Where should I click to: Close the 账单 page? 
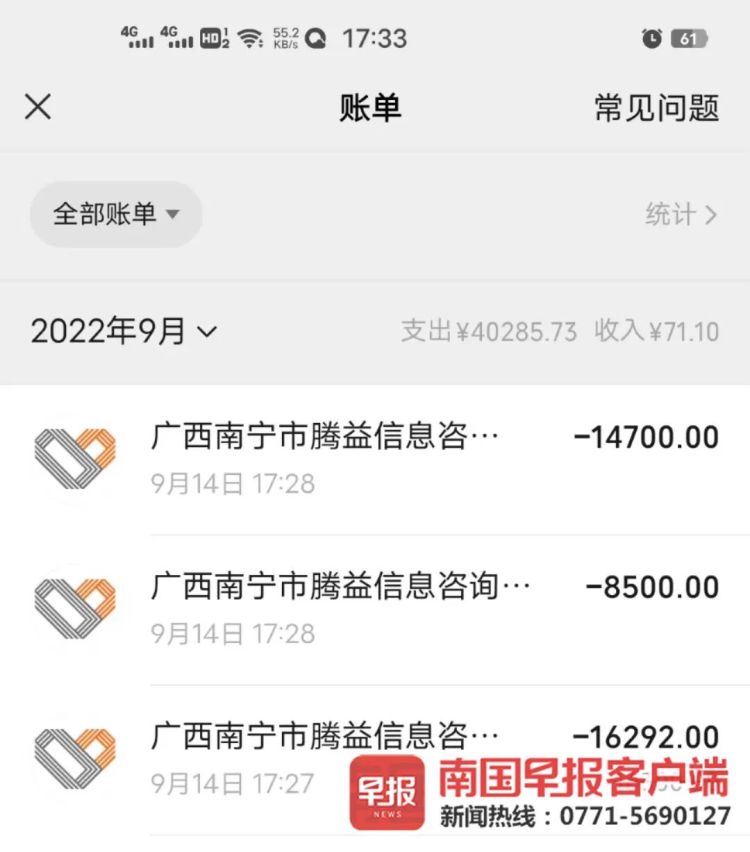(x=38, y=107)
